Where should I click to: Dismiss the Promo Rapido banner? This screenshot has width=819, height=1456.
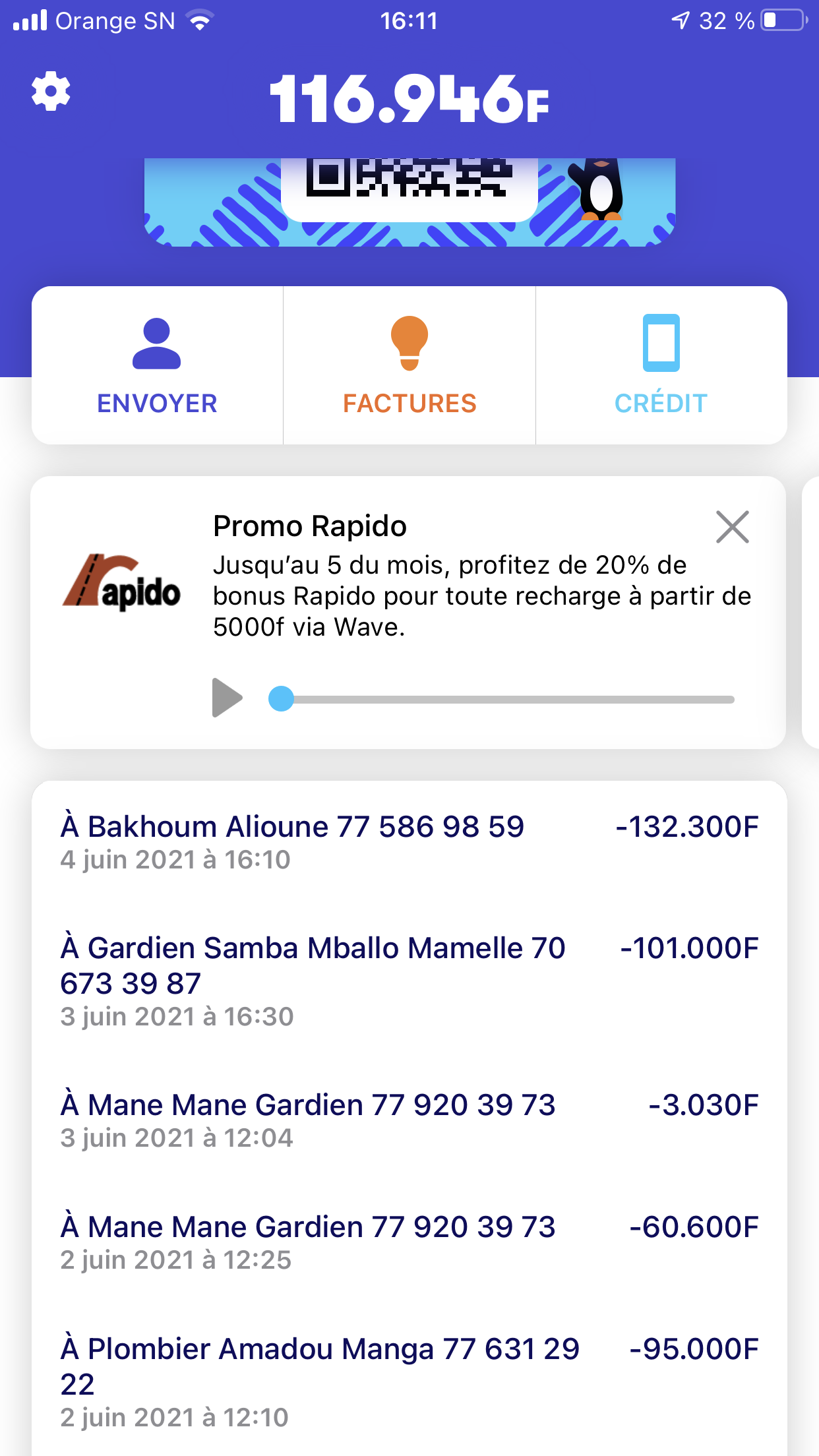(733, 527)
